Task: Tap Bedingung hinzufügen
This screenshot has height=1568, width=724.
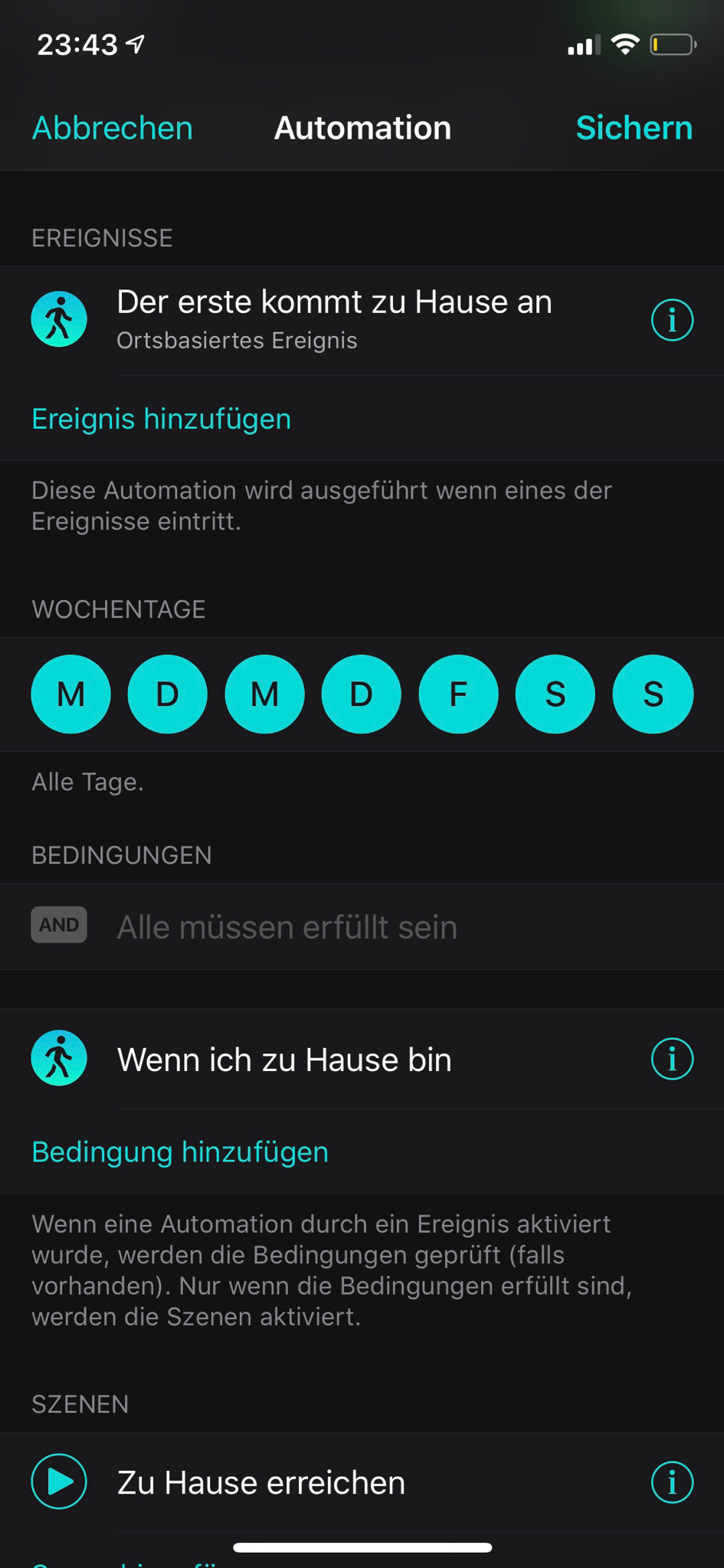Action: pyautogui.click(x=179, y=1151)
